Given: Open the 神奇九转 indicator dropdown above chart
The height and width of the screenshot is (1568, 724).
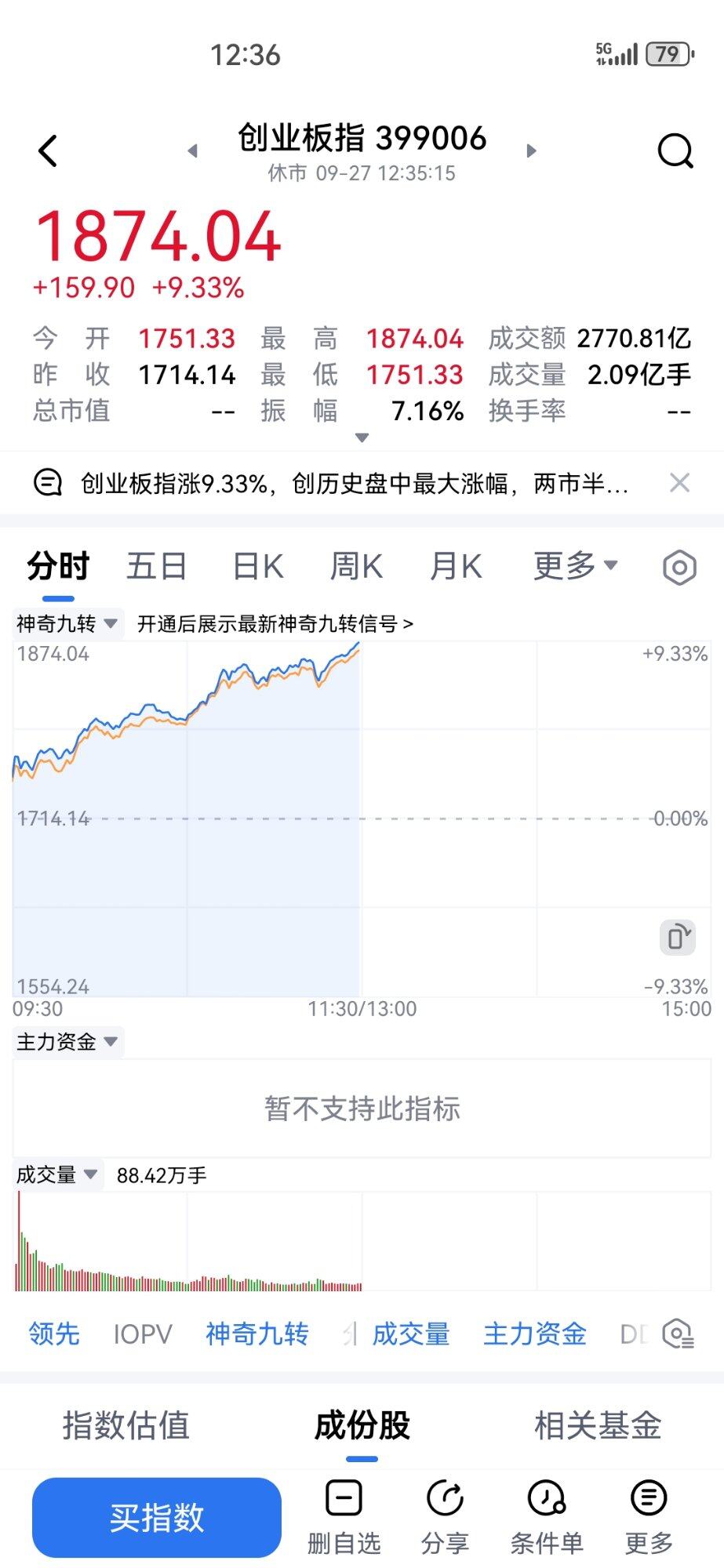Looking at the screenshot, I should [x=67, y=624].
